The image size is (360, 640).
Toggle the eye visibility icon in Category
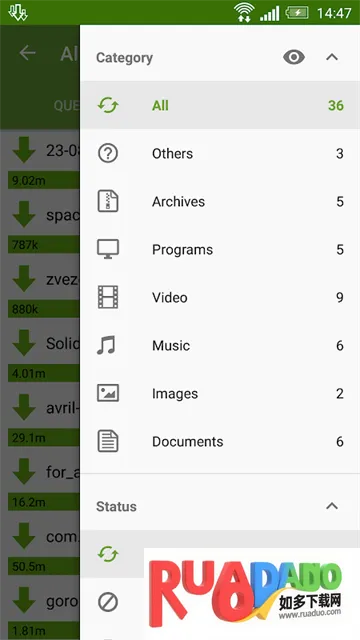(294, 58)
